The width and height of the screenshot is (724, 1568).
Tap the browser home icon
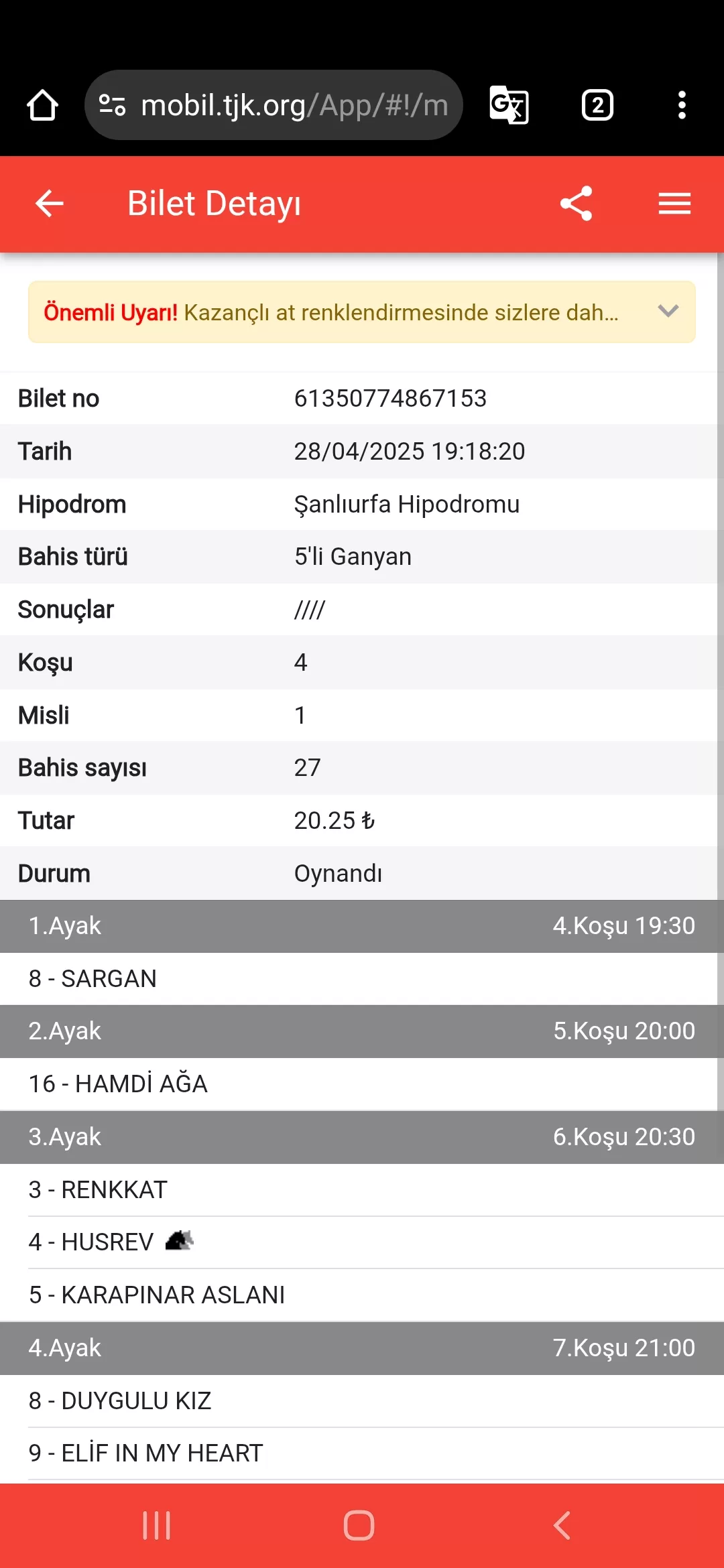(42, 105)
